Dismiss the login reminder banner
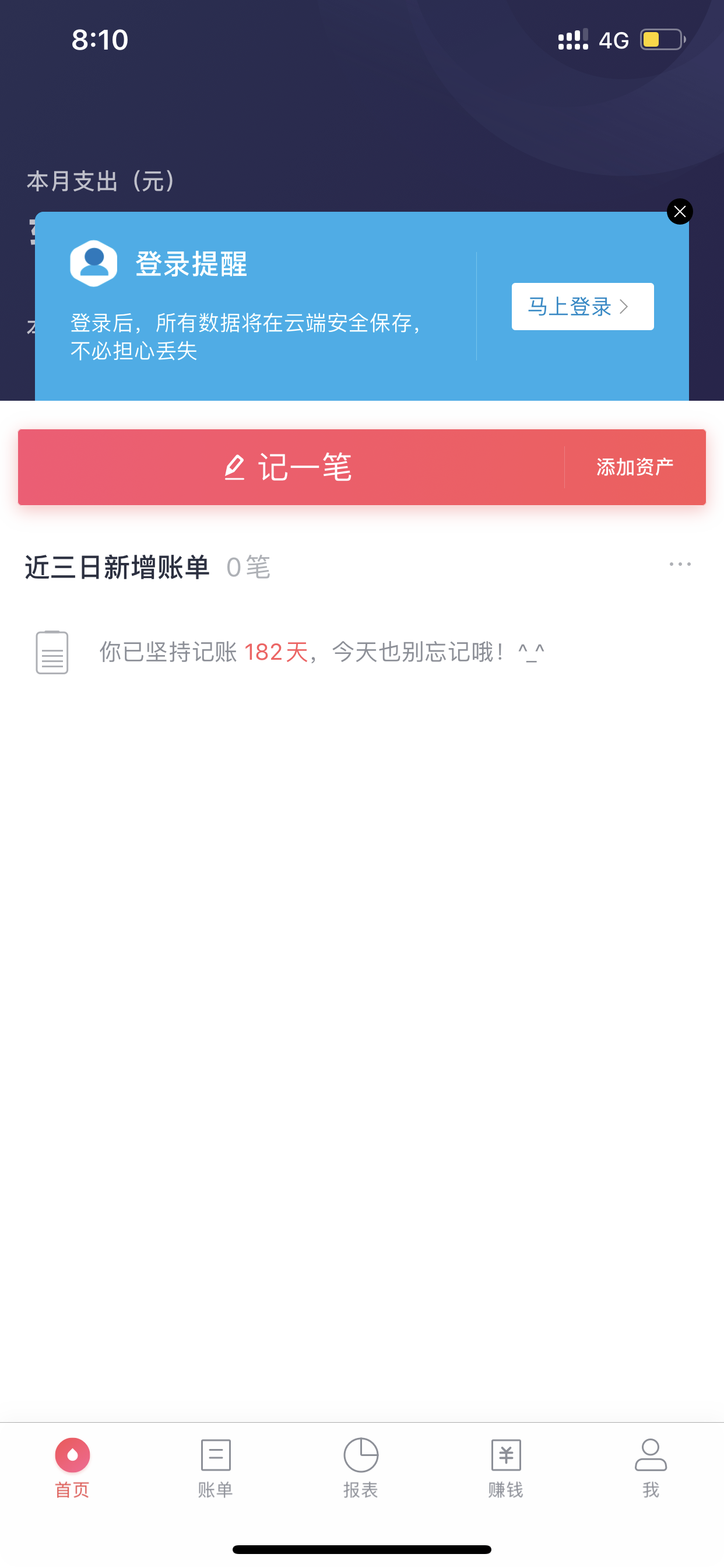The width and height of the screenshot is (724, 1568). [x=680, y=212]
